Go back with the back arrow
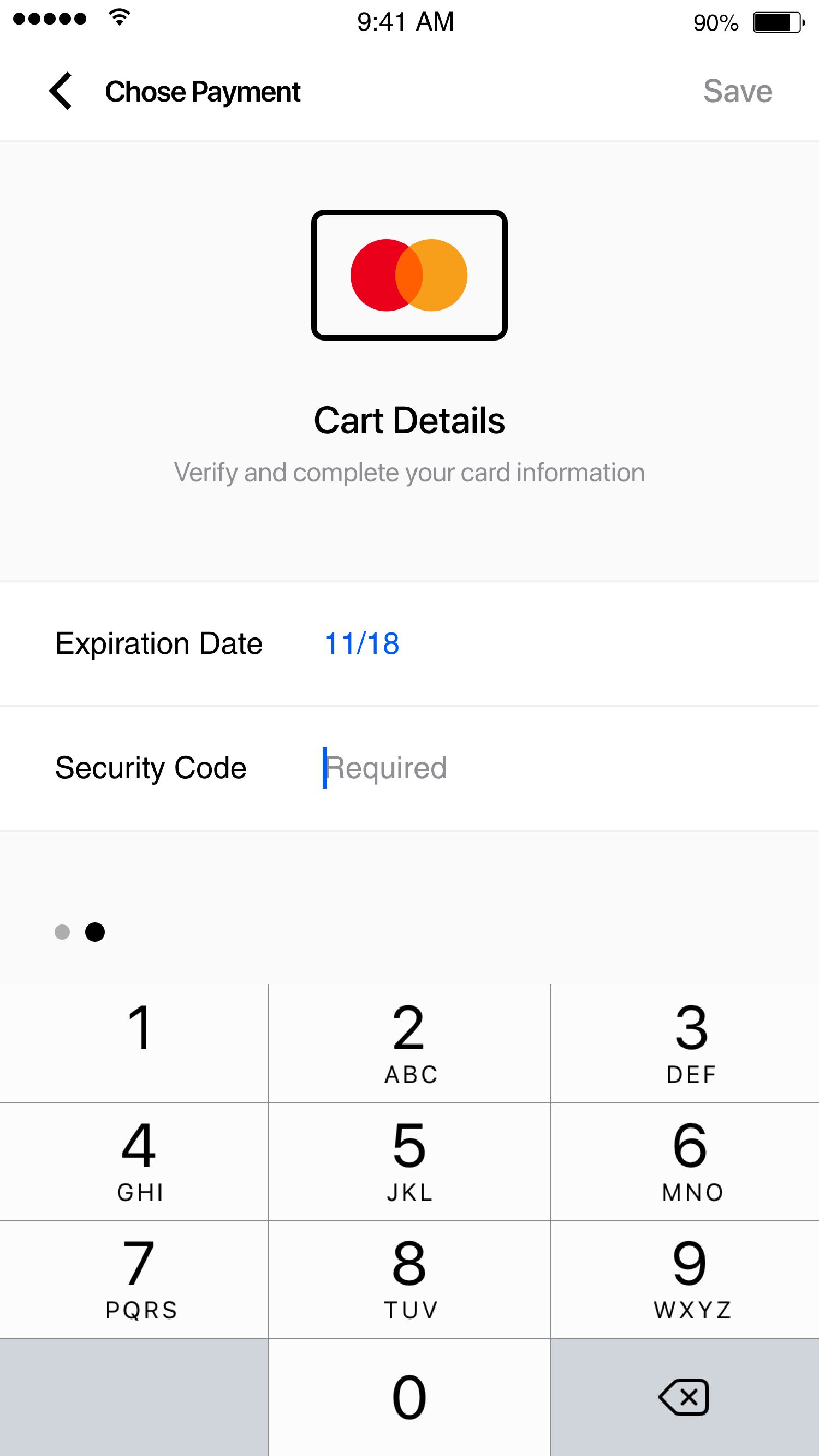The image size is (819, 1456). tap(61, 91)
